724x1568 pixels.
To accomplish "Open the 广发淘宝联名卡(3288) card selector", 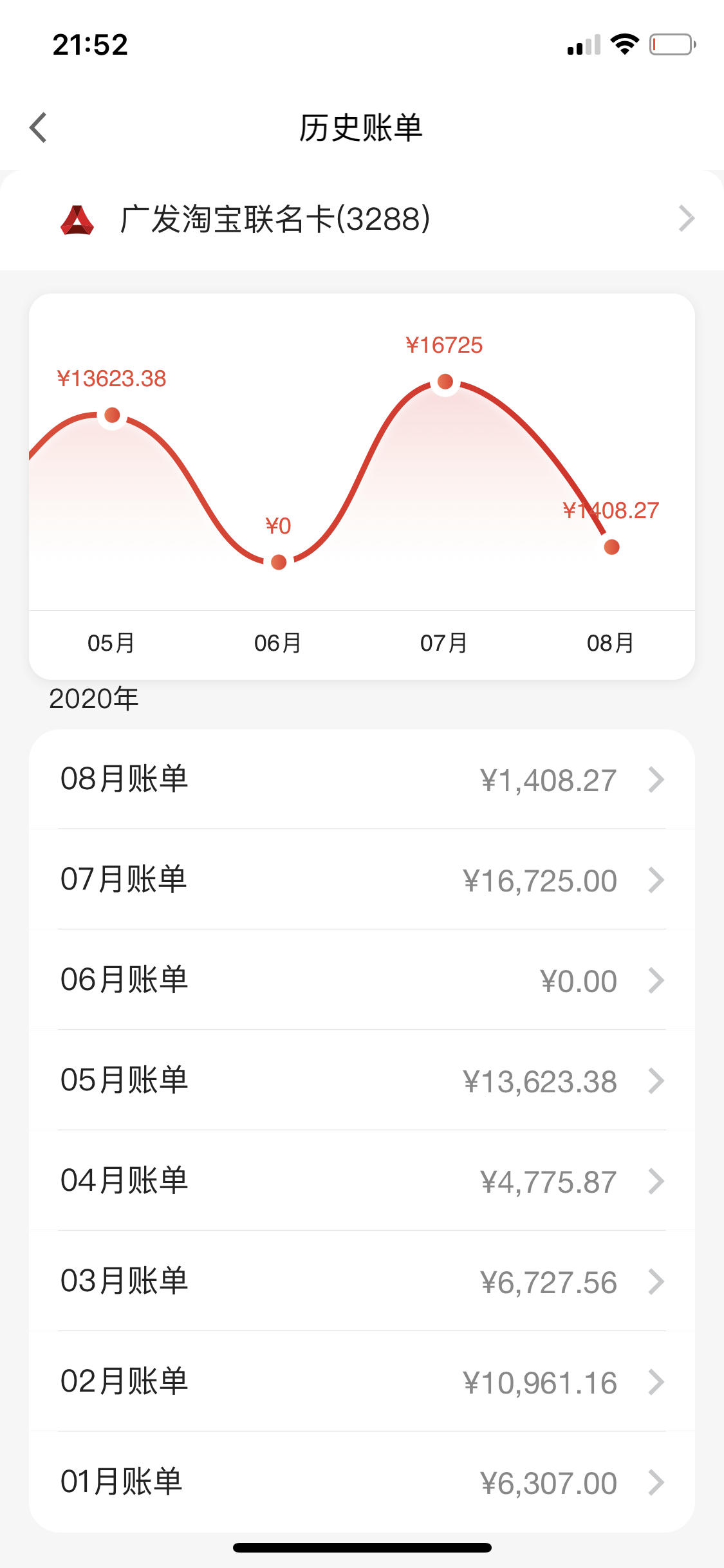I will 362,219.
